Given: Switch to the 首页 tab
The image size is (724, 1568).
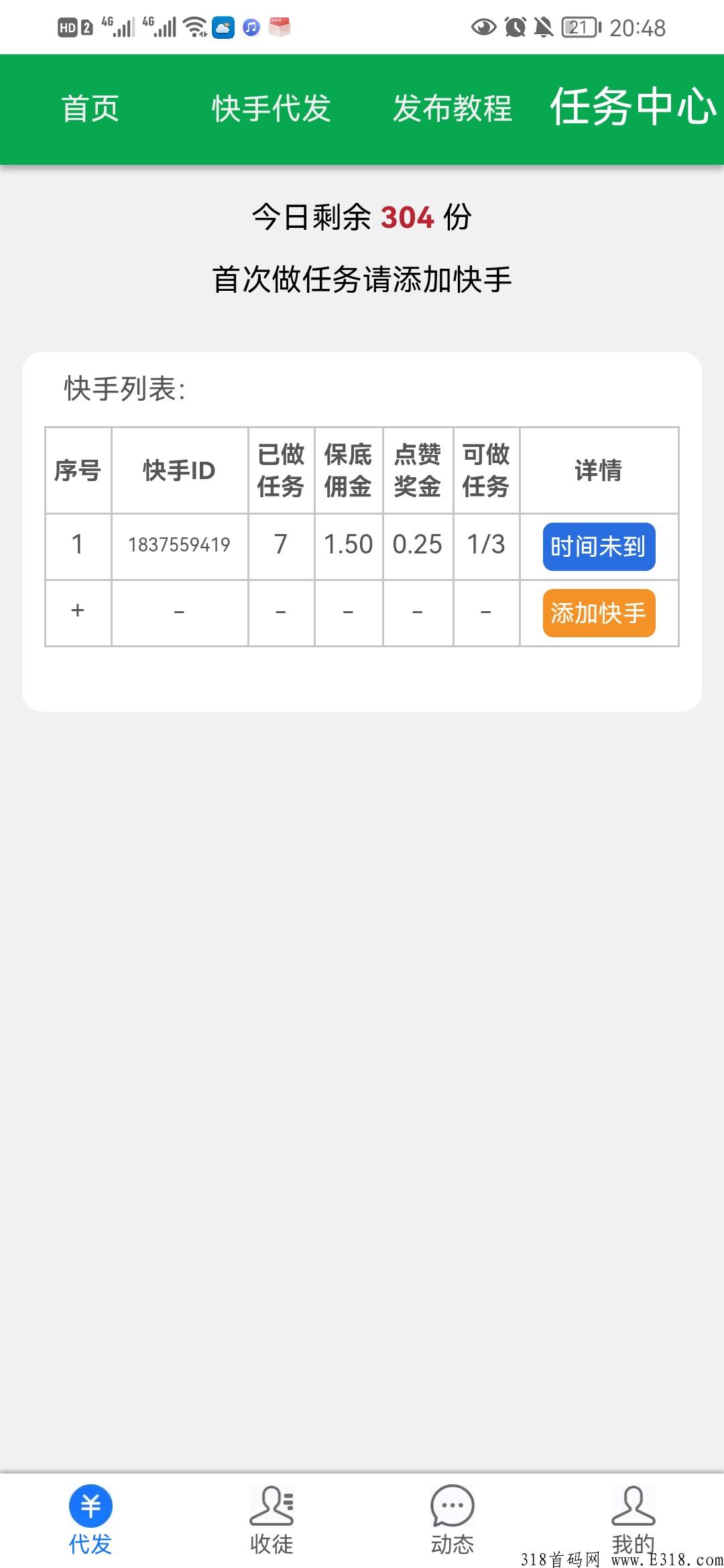Looking at the screenshot, I should coord(90,109).
